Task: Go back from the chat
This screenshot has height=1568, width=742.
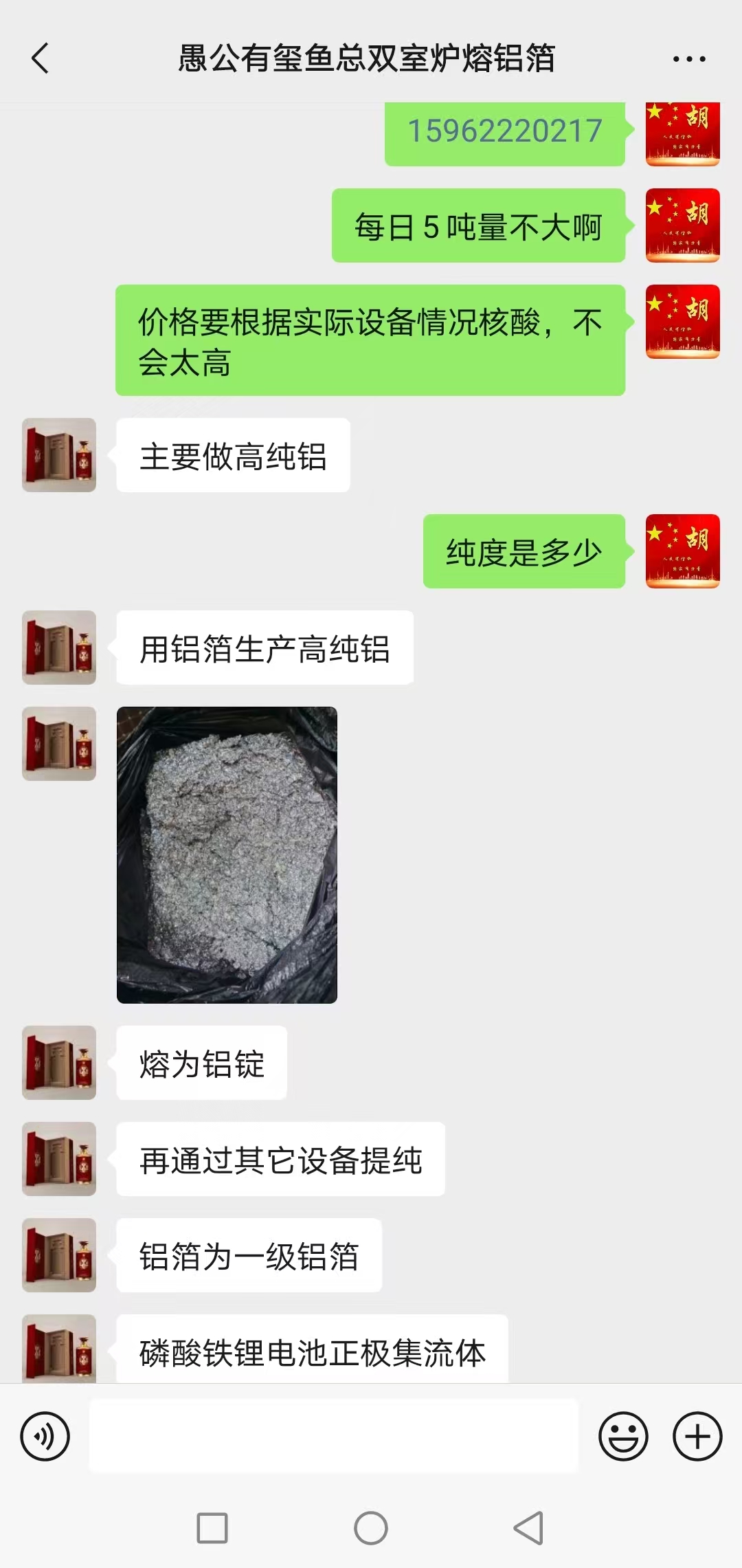Action: 41,58
